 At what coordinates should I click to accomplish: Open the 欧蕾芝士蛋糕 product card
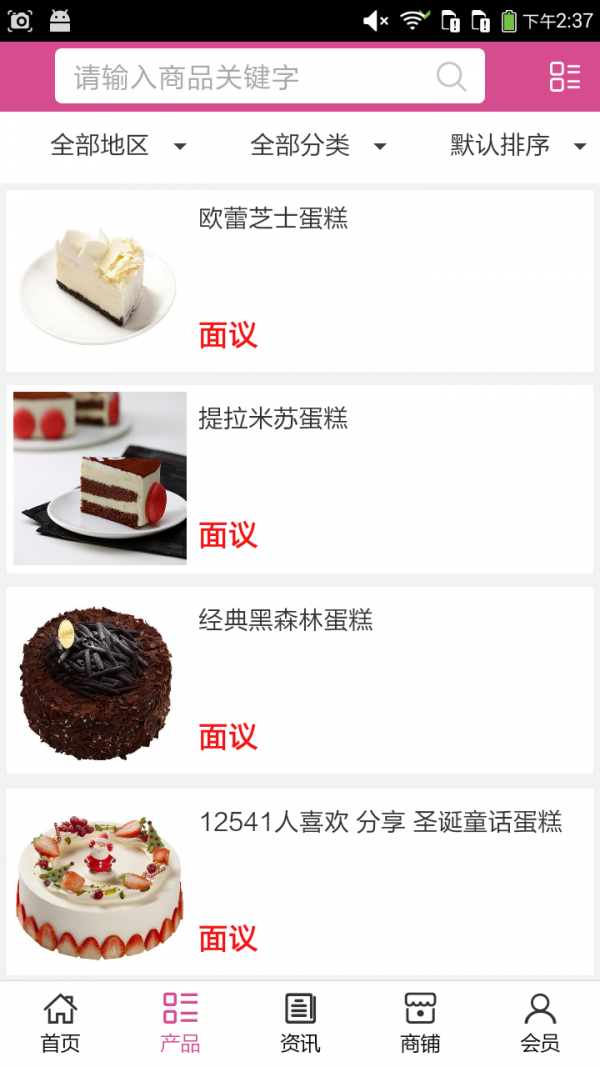pos(300,281)
